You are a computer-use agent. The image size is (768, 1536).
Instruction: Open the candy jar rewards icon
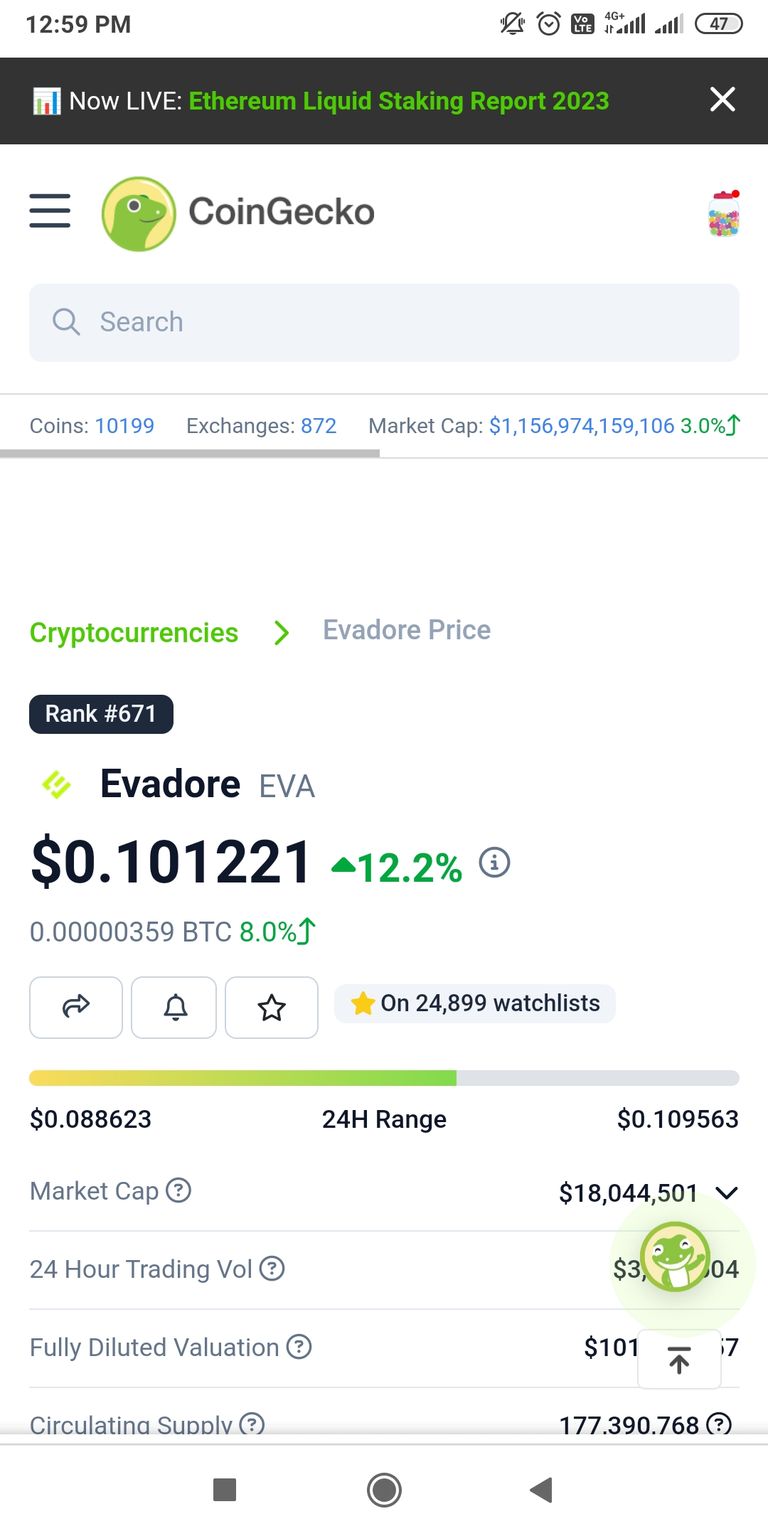click(723, 213)
